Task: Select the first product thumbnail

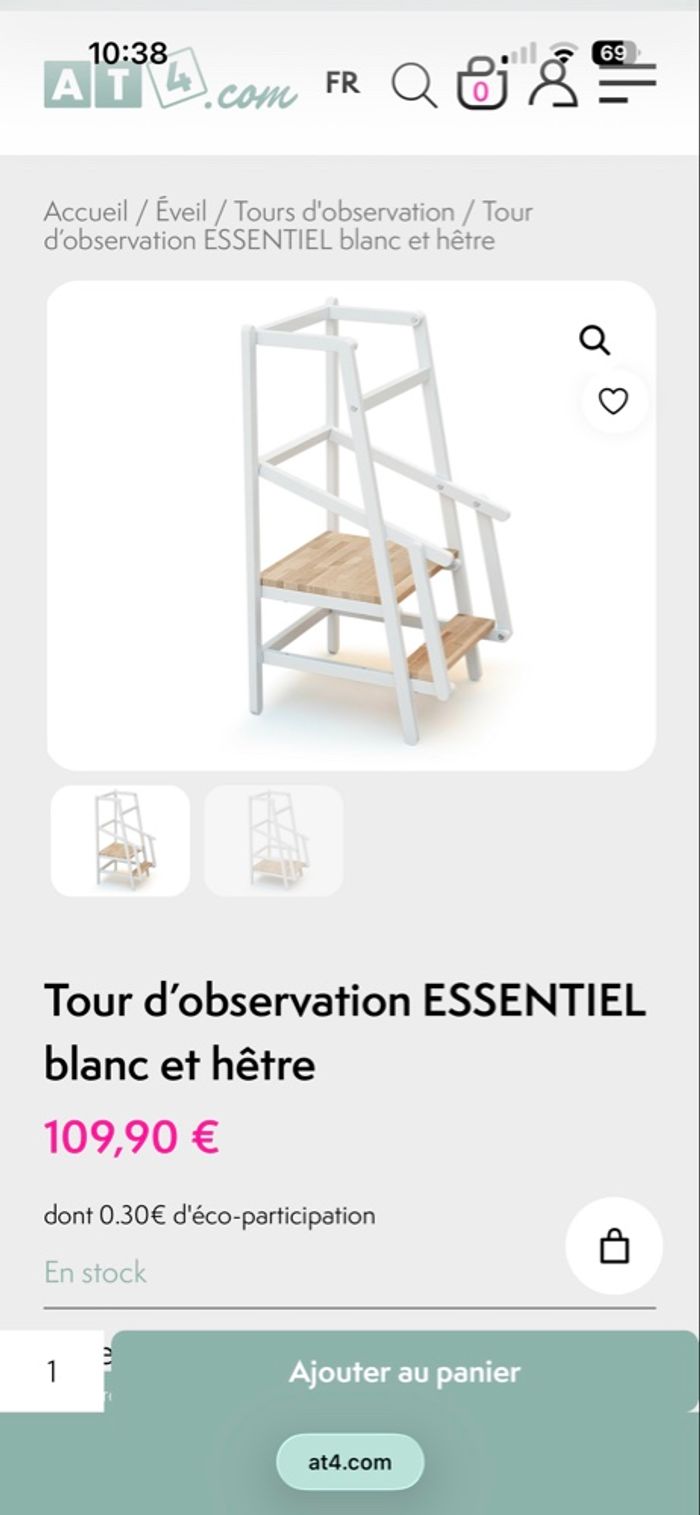Action: (120, 840)
